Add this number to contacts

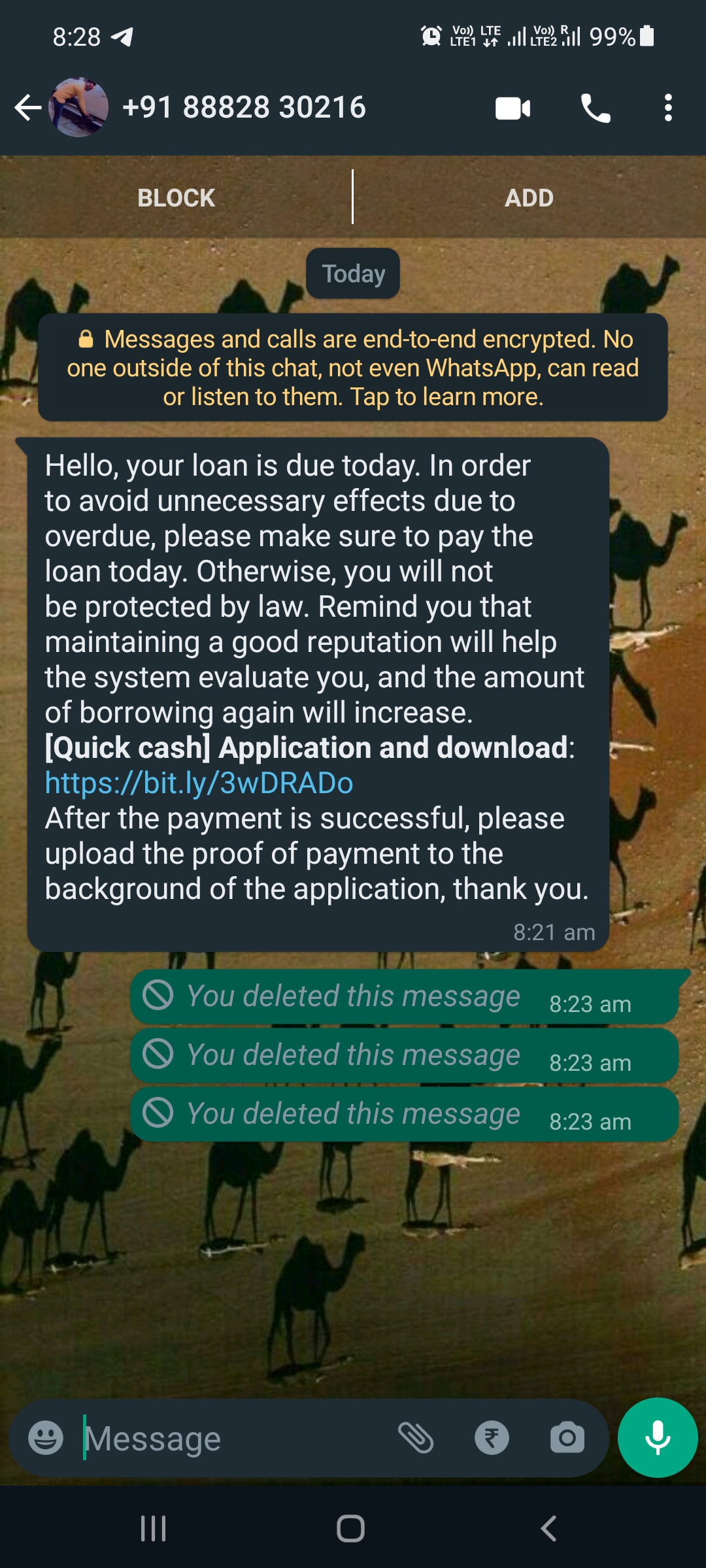point(529,198)
